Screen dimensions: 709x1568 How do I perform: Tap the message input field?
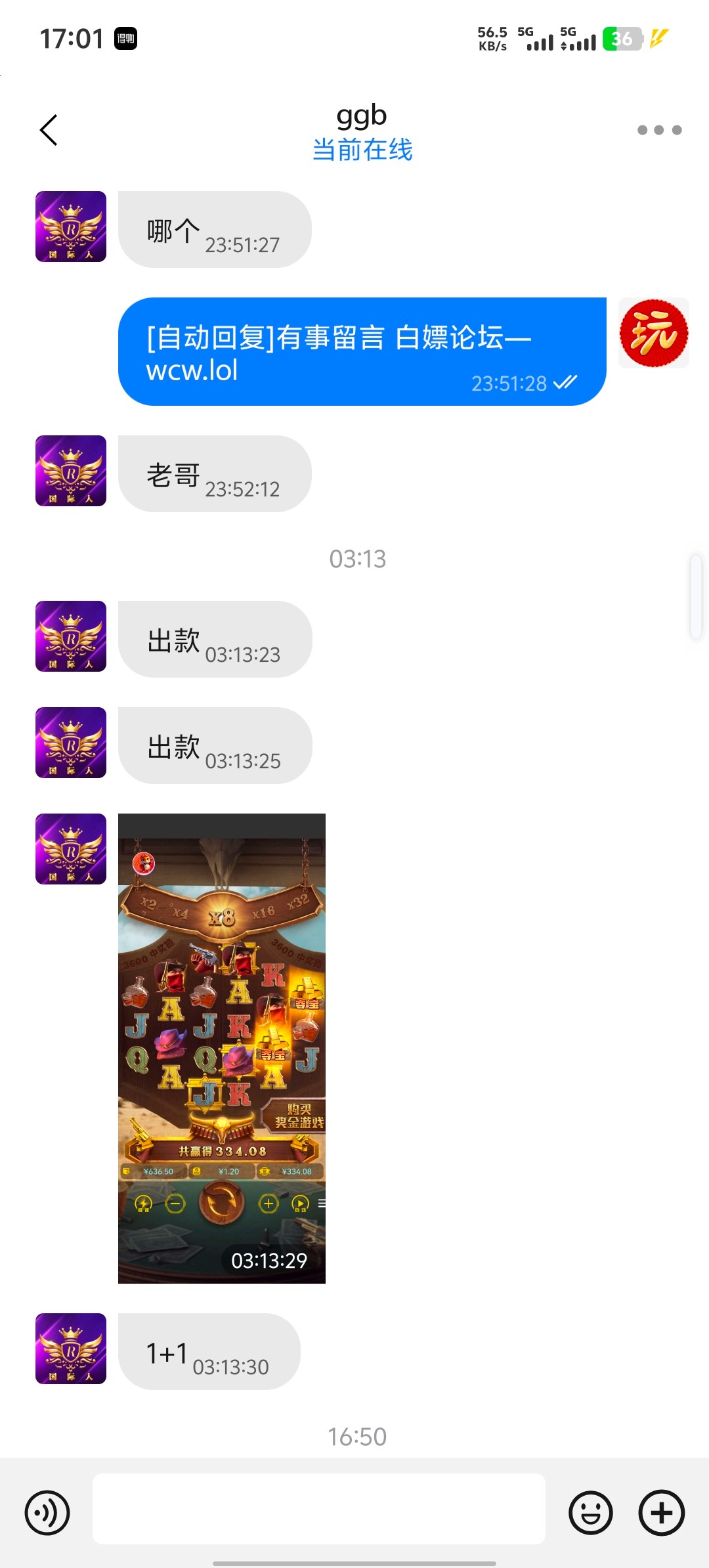pyautogui.click(x=319, y=1509)
